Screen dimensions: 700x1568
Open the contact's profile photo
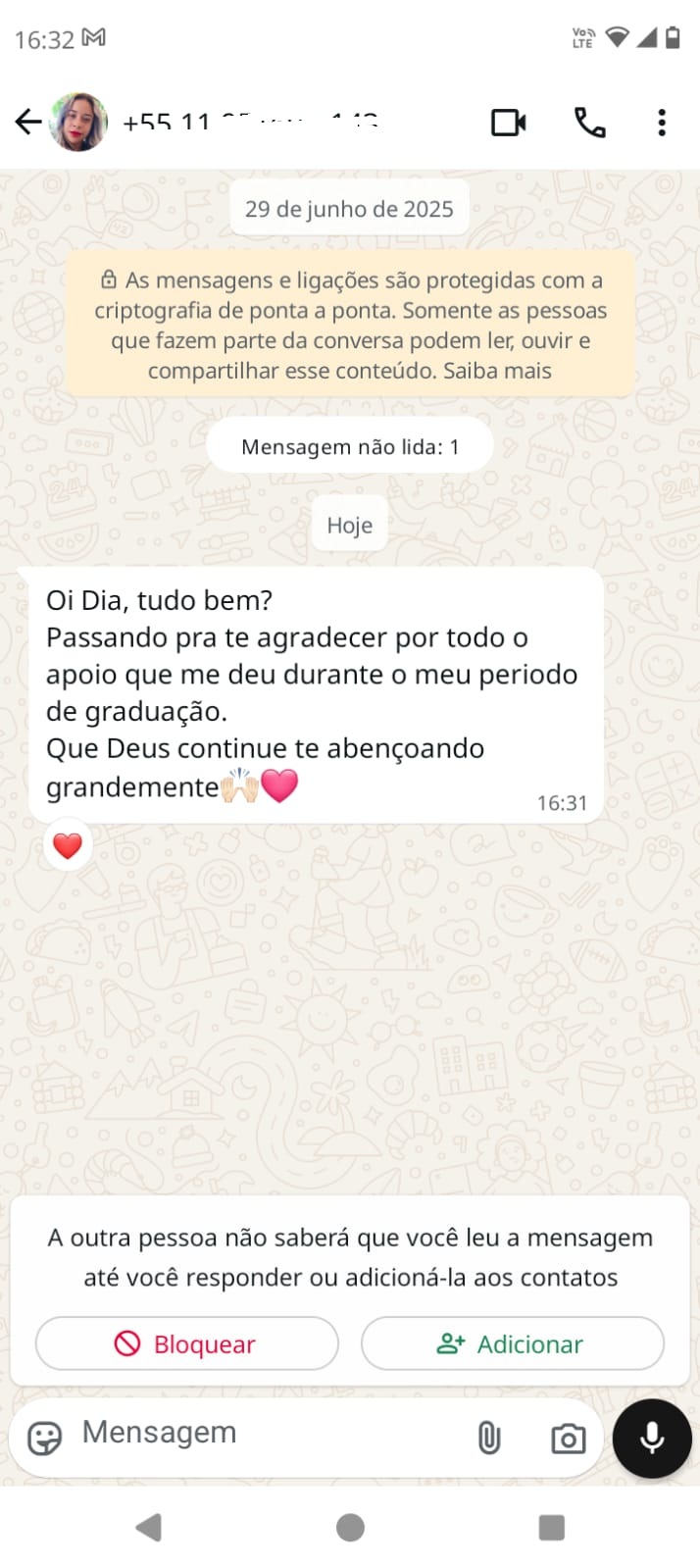pos(77,122)
